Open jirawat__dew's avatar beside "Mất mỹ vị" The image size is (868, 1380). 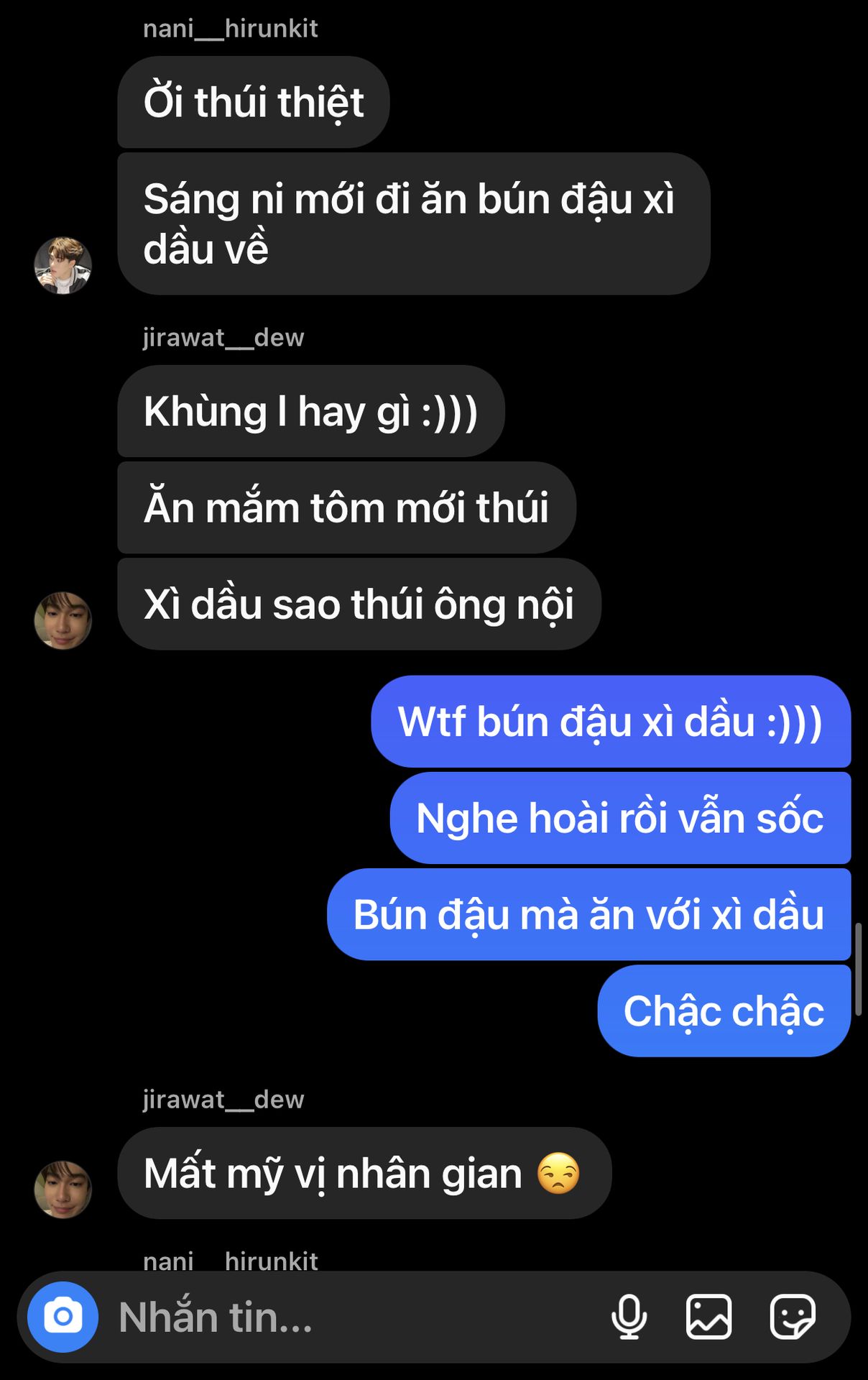pos(63,1190)
